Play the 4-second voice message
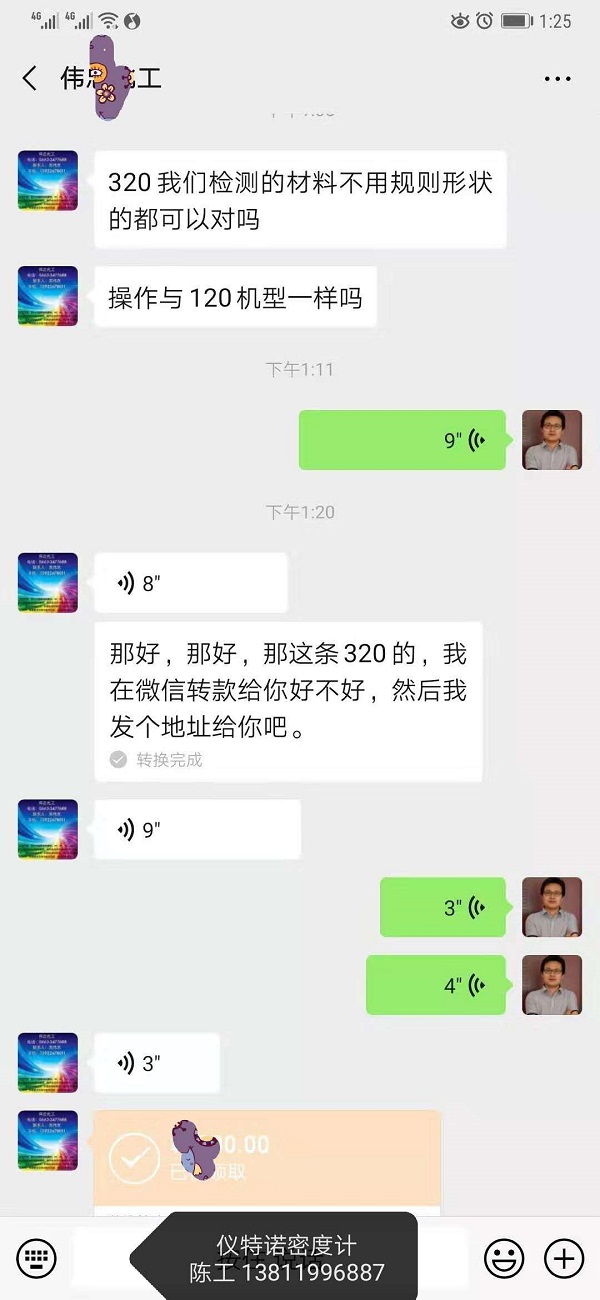The image size is (600, 1300). pos(436,985)
